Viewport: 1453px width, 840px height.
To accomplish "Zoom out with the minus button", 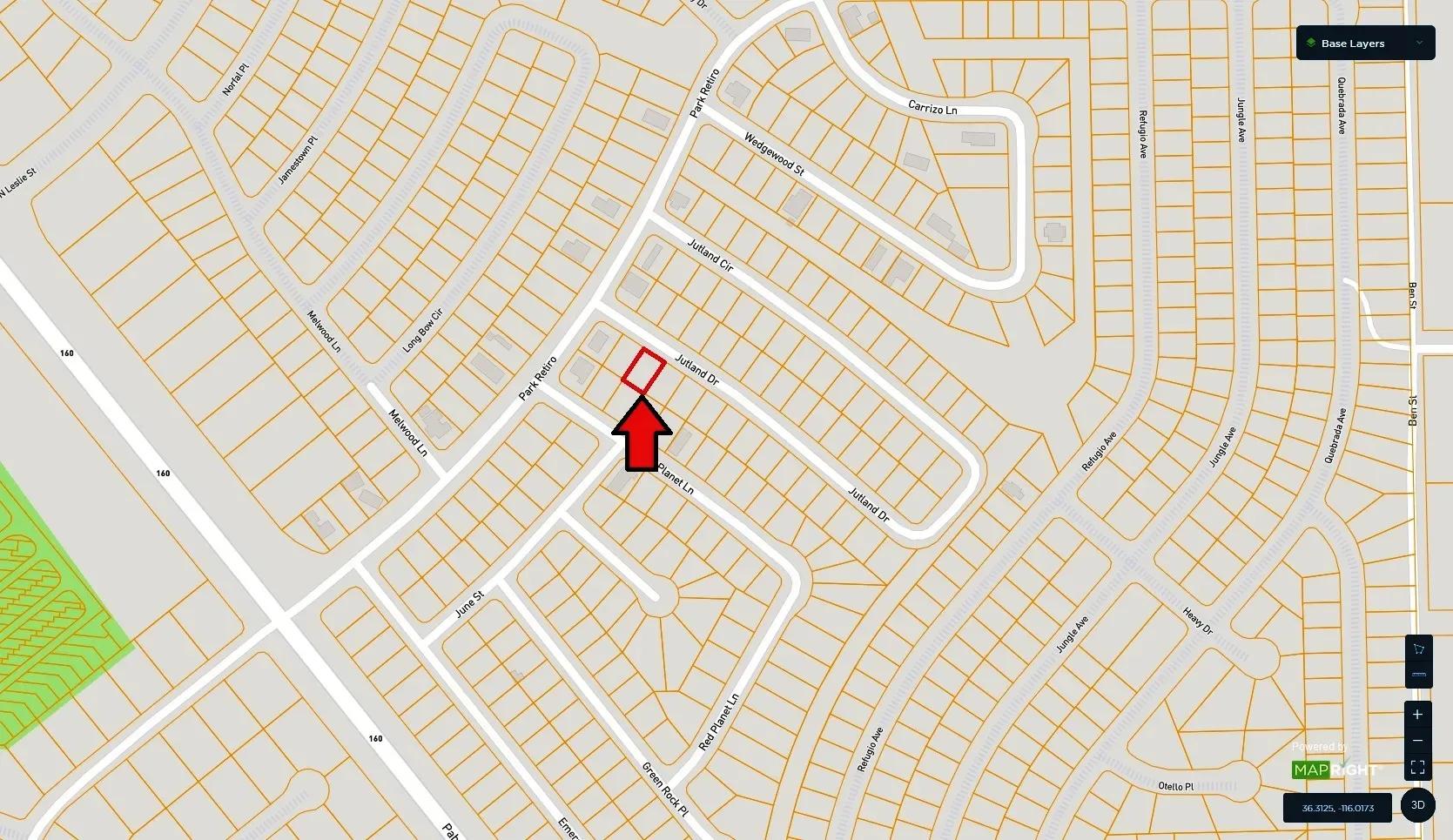I will click(x=1417, y=741).
